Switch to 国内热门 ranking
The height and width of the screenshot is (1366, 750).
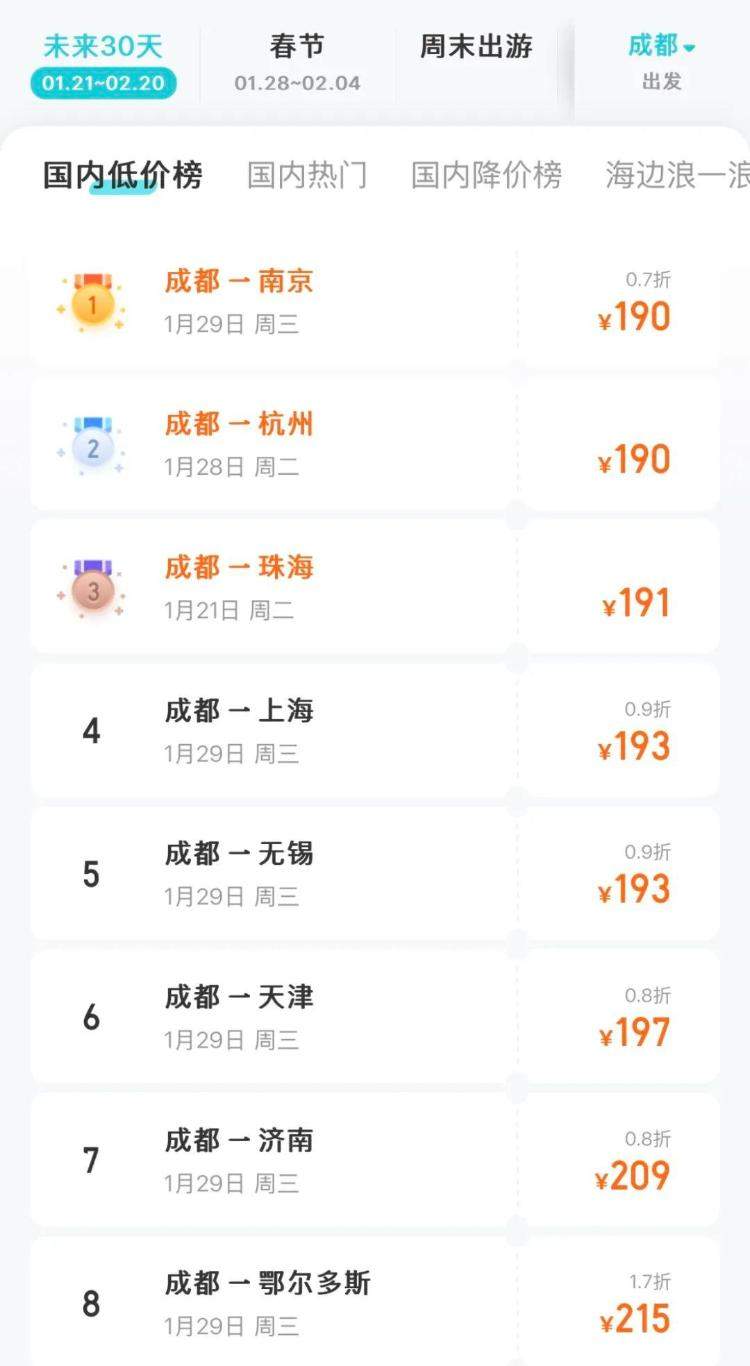pos(307,174)
